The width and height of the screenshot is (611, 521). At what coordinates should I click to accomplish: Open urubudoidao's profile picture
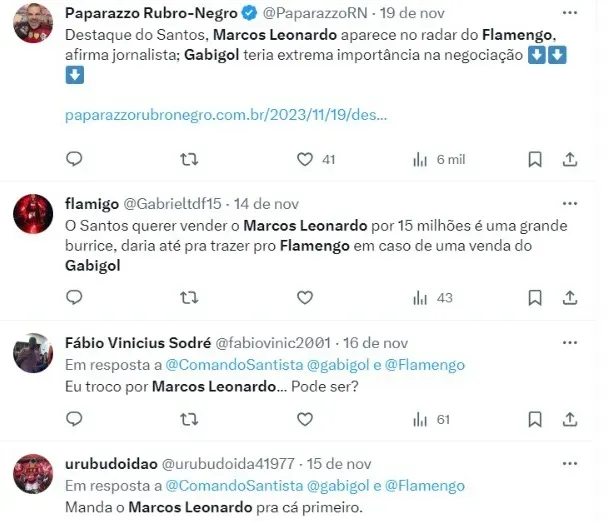(33, 474)
